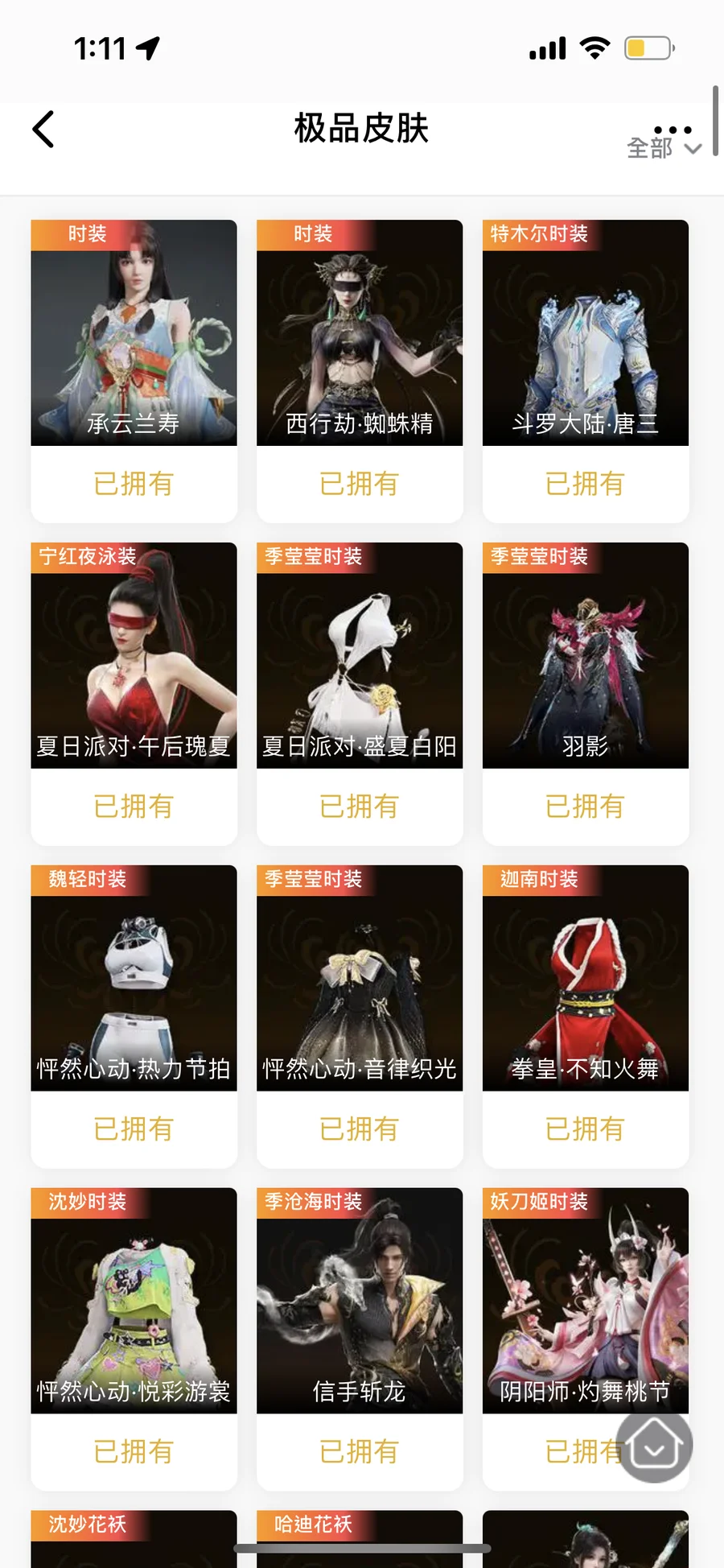The image size is (724, 1568).
Task: Select the 夏日派对·盛夏白阳 skin
Action: pyautogui.click(x=360, y=694)
